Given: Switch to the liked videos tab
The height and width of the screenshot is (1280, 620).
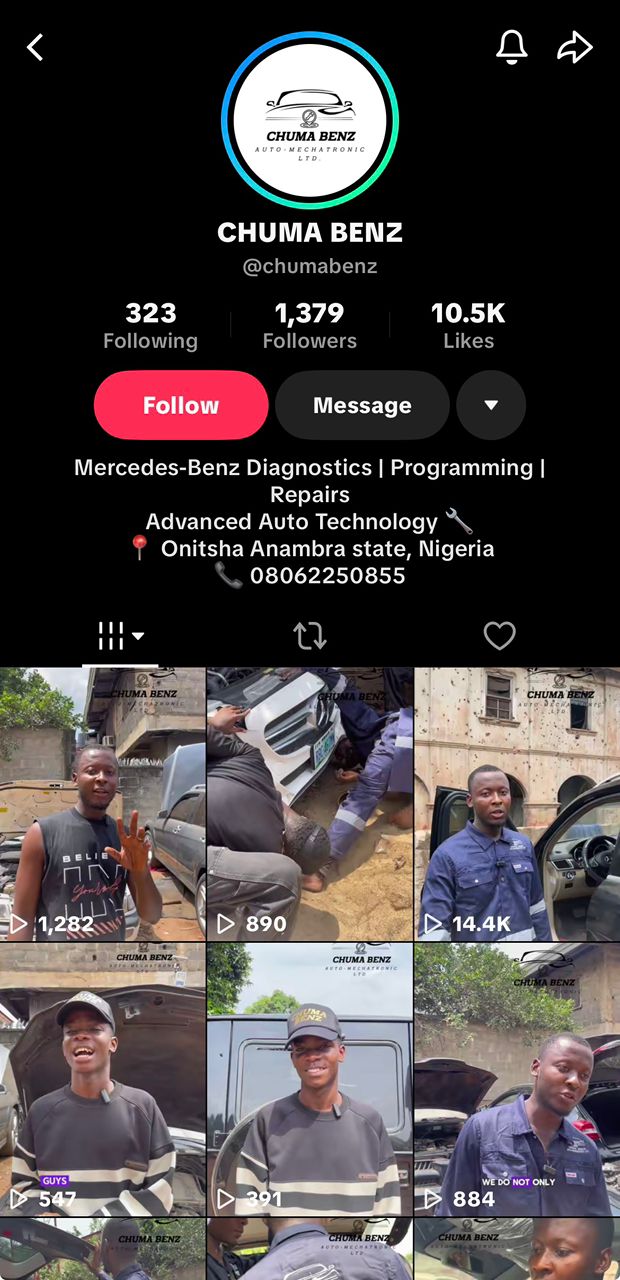Looking at the screenshot, I should coord(499,636).
